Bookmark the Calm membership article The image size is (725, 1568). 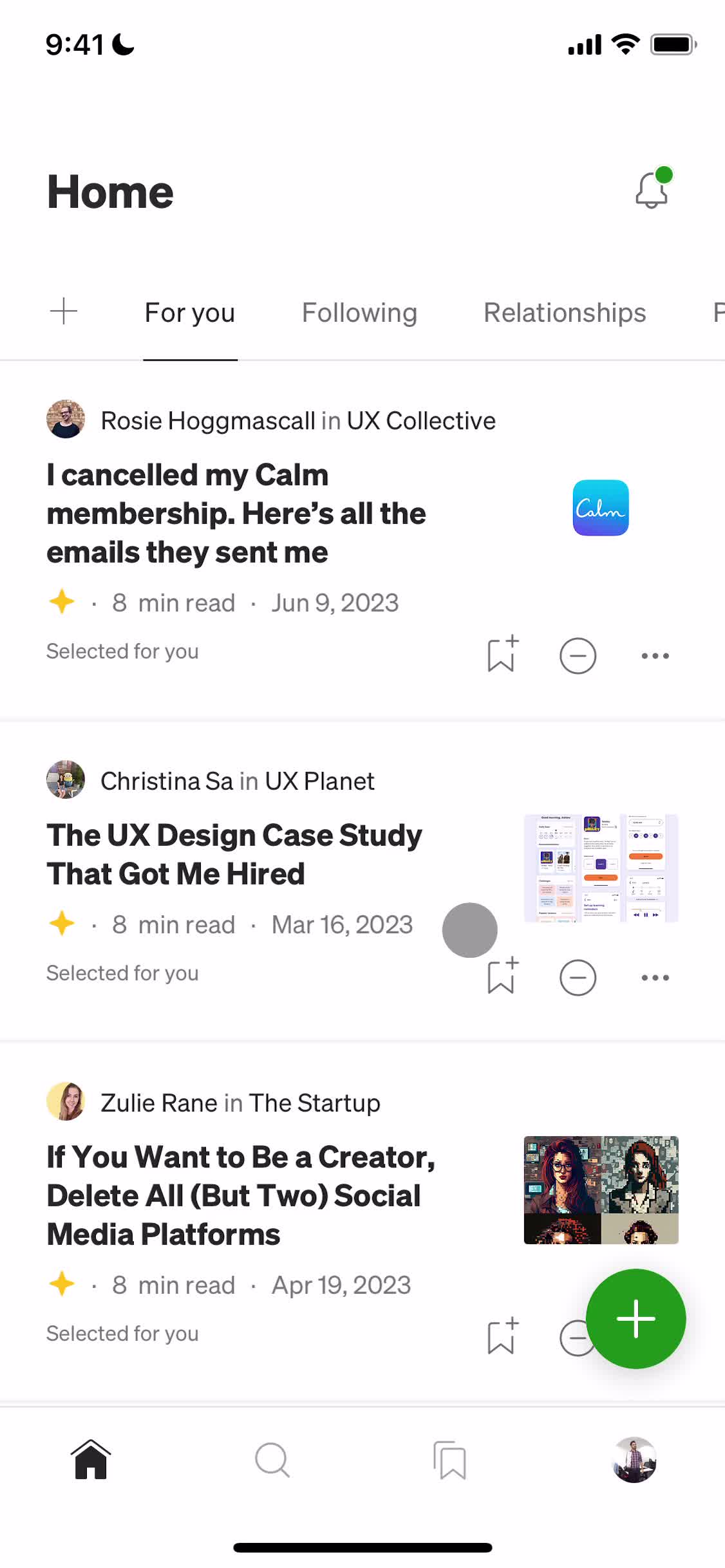[502, 655]
